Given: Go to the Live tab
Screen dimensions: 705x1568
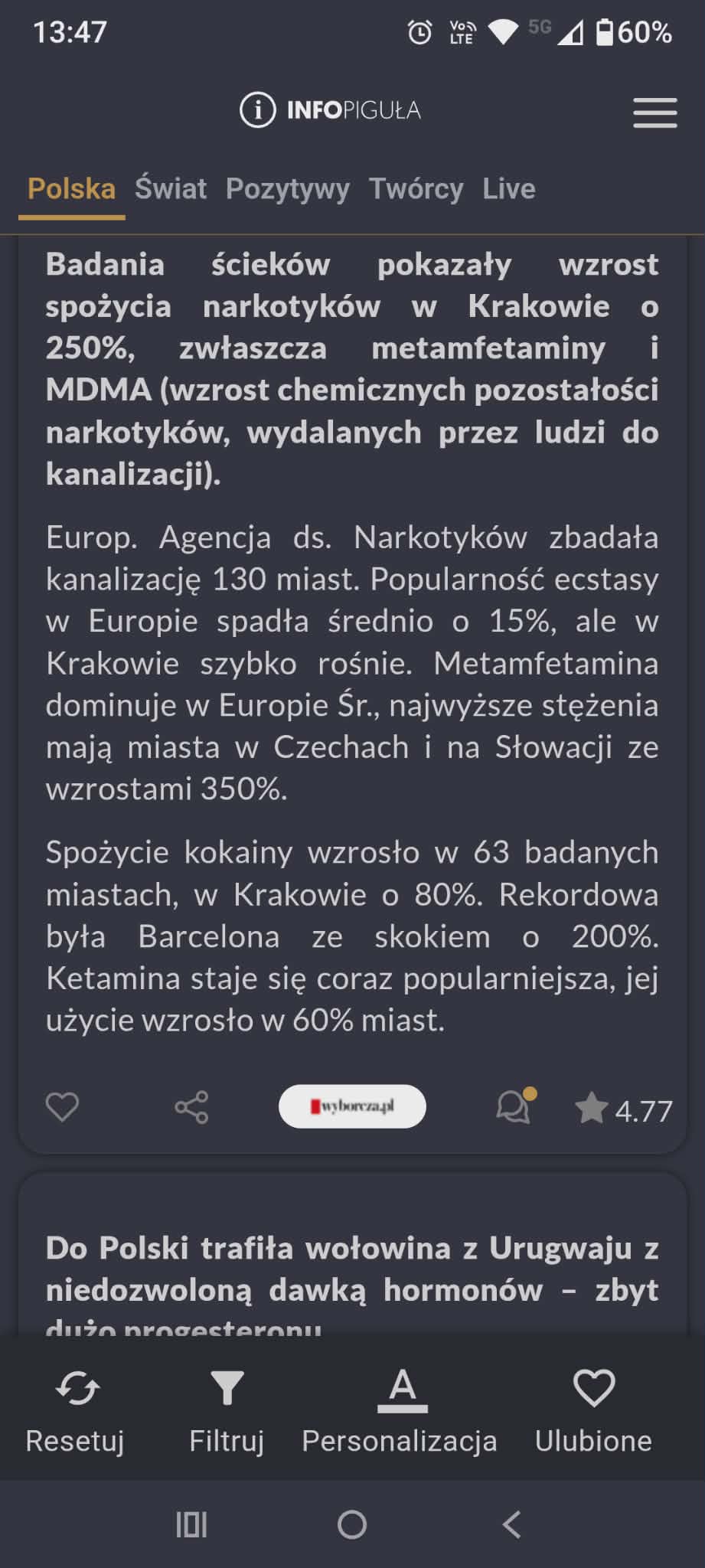Looking at the screenshot, I should point(508,188).
